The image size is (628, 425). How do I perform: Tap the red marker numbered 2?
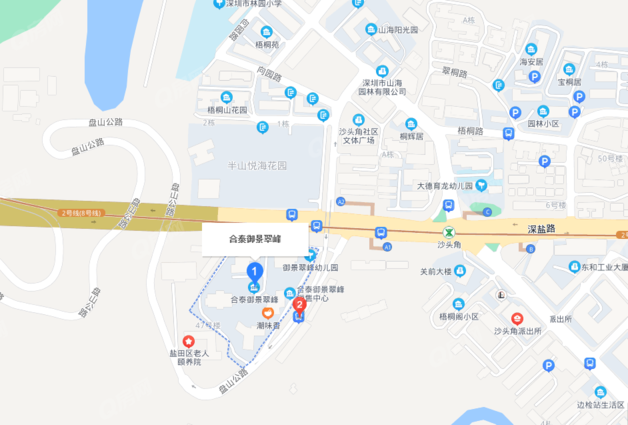pyautogui.click(x=298, y=307)
